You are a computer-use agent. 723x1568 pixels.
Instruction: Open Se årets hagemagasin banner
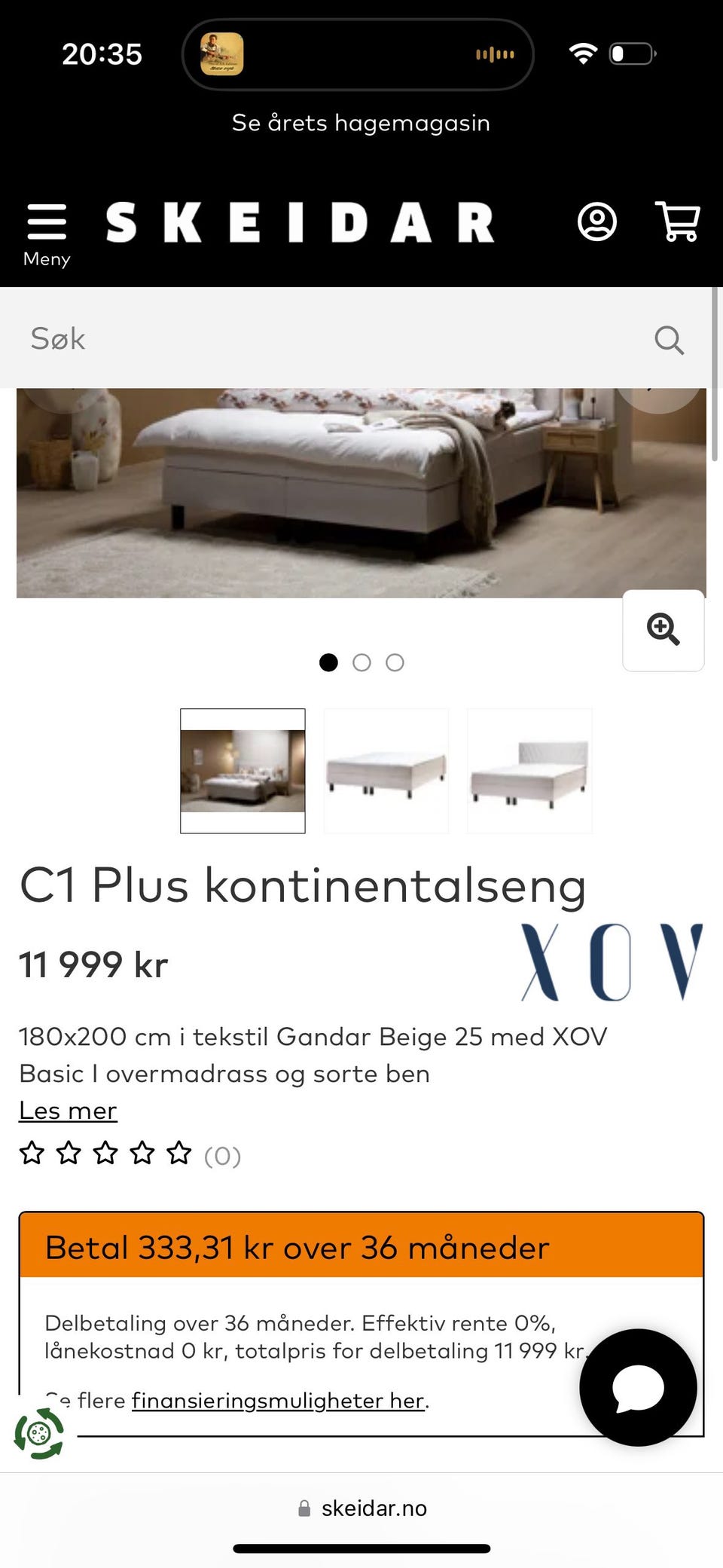[361, 122]
